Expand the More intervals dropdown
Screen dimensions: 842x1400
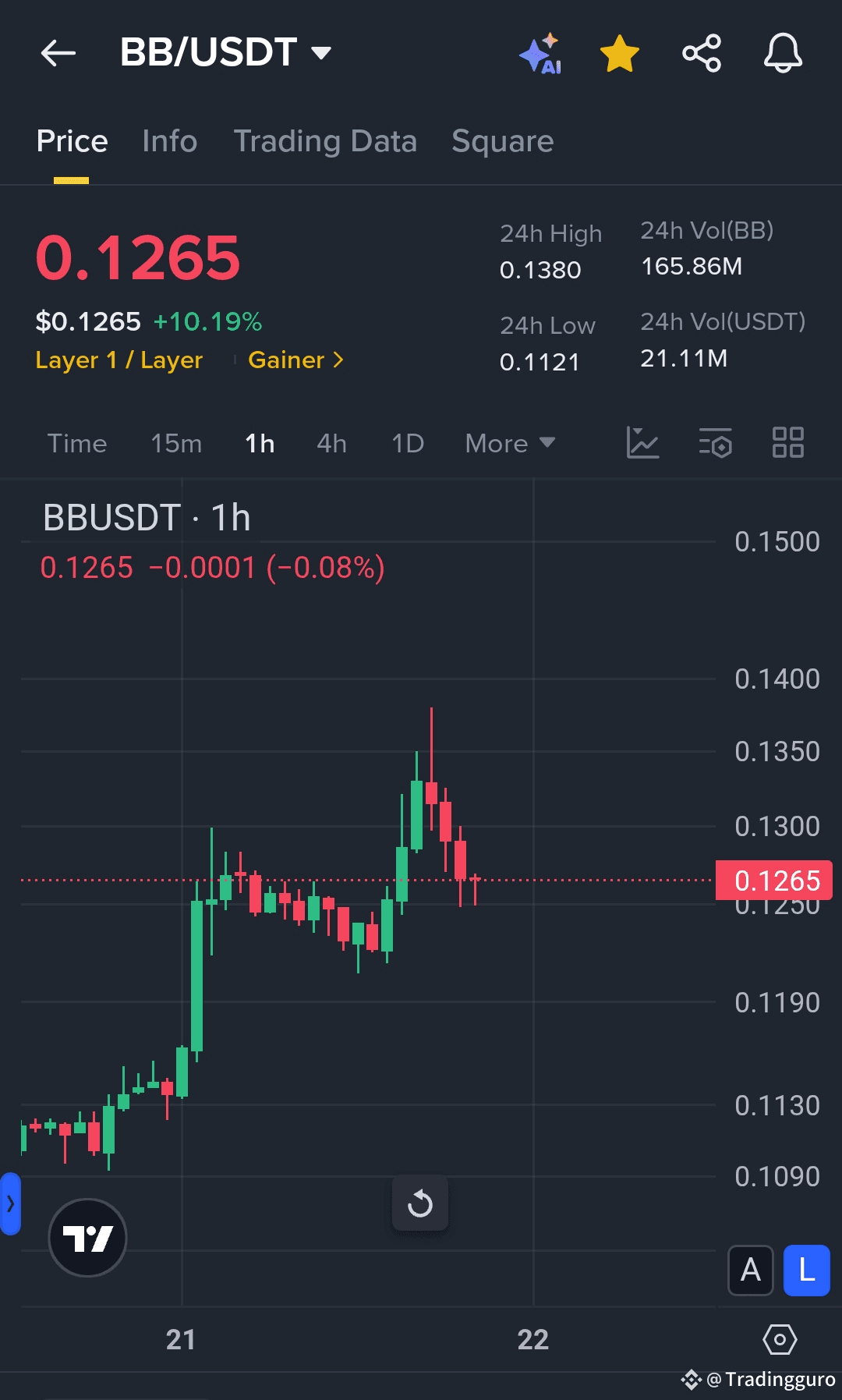pyautogui.click(x=510, y=443)
